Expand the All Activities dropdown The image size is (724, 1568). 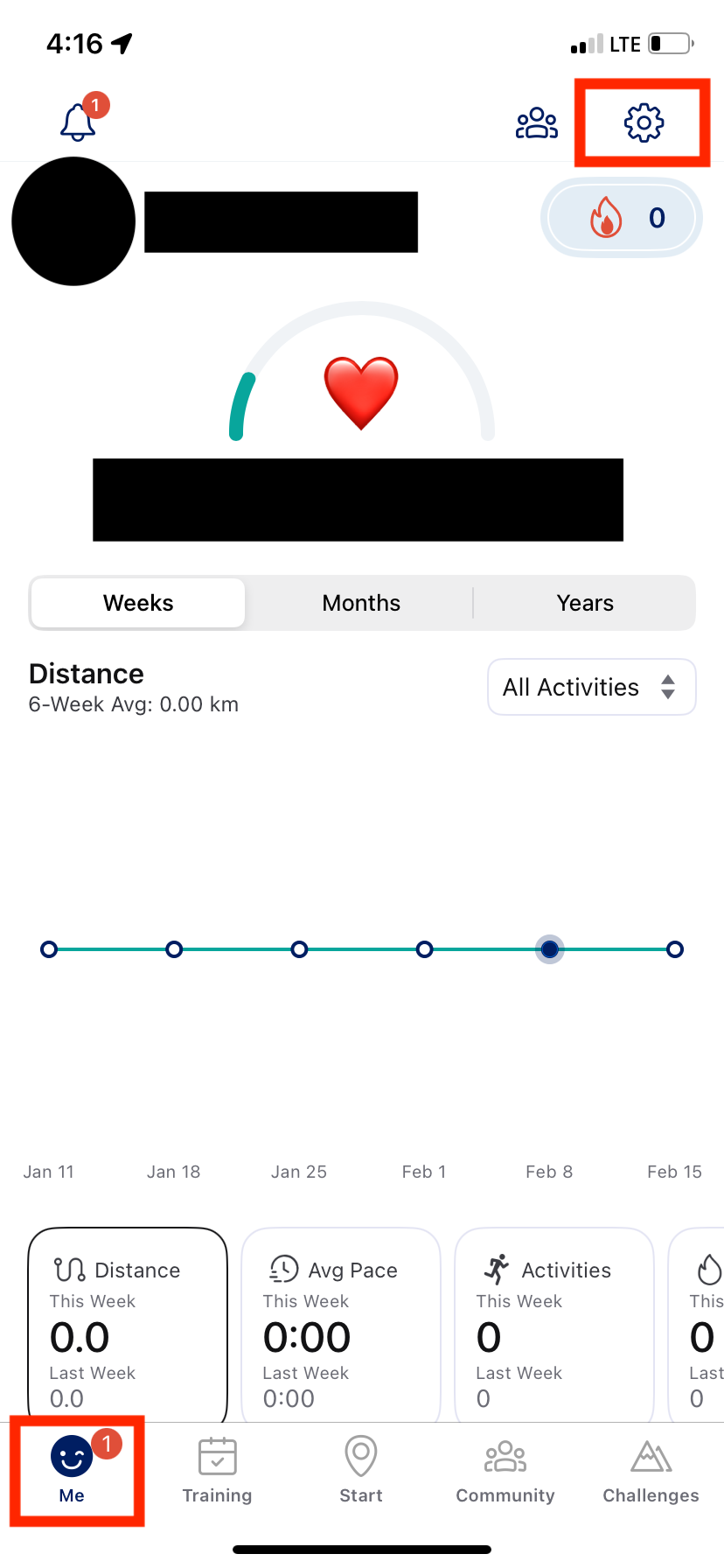click(591, 687)
